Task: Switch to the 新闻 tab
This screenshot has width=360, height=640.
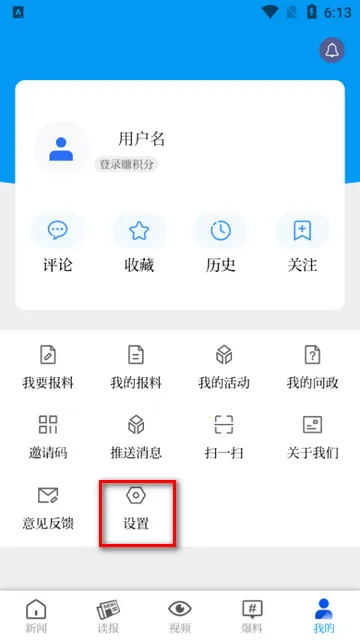Action: pos(36,616)
